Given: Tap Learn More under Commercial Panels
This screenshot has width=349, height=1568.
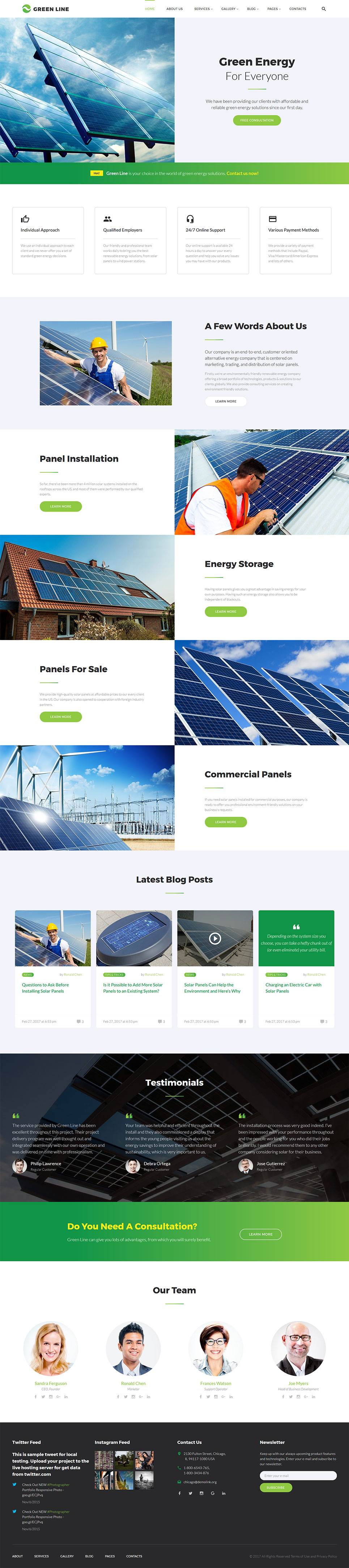Looking at the screenshot, I should point(226,822).
